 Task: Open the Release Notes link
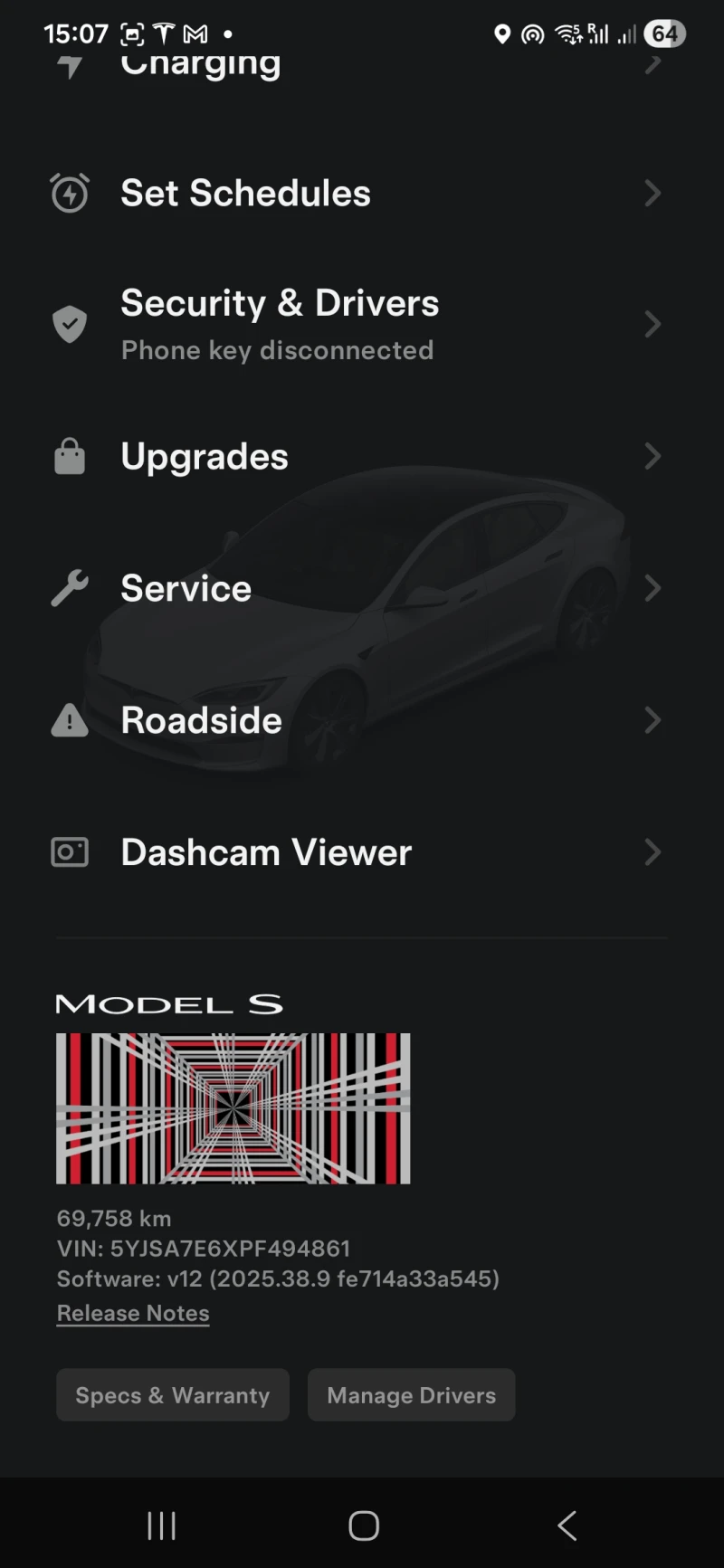coord(132,1312)
